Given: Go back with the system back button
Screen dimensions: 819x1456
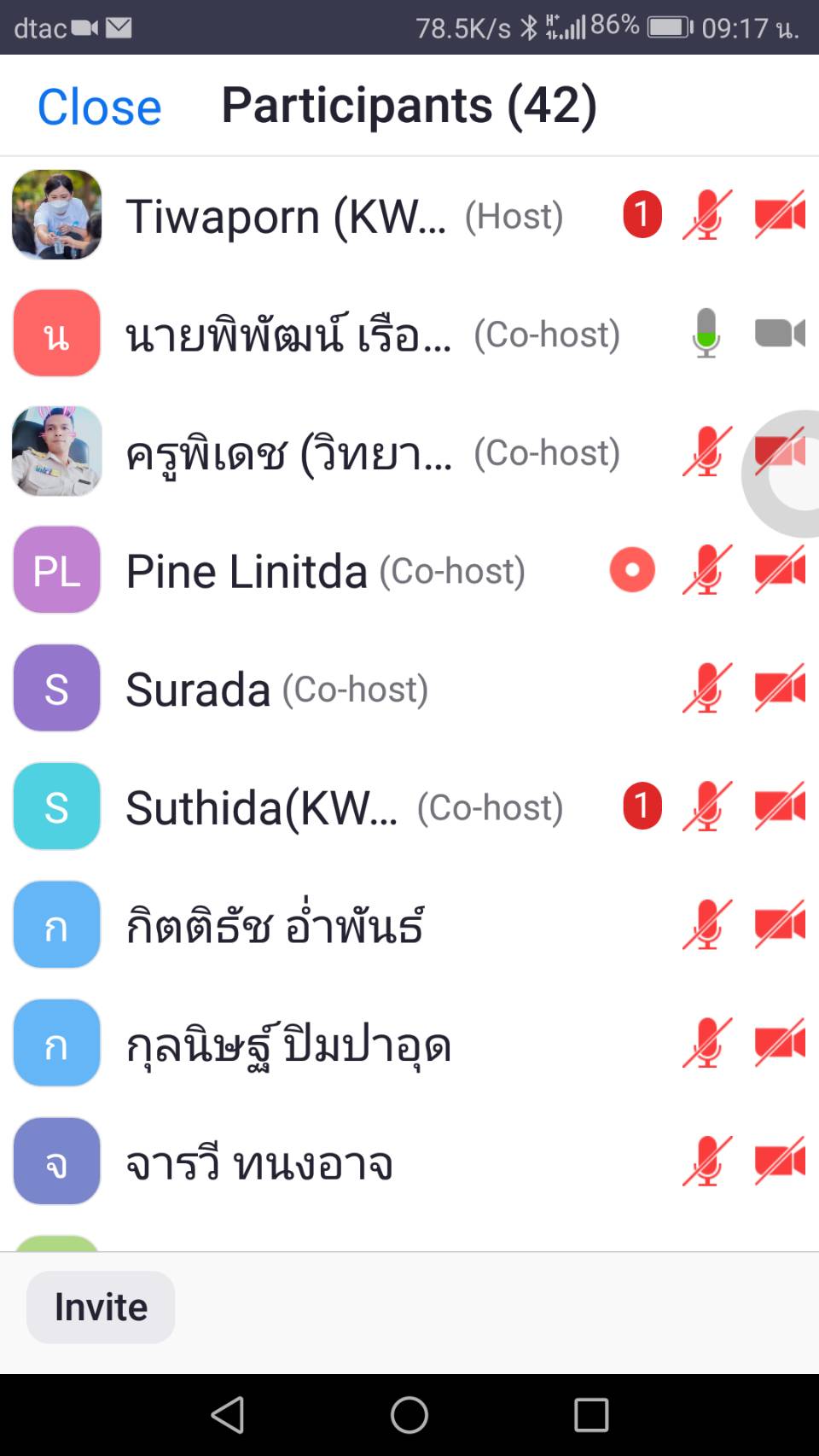Looking at the screenshot, I should 228,1414.
